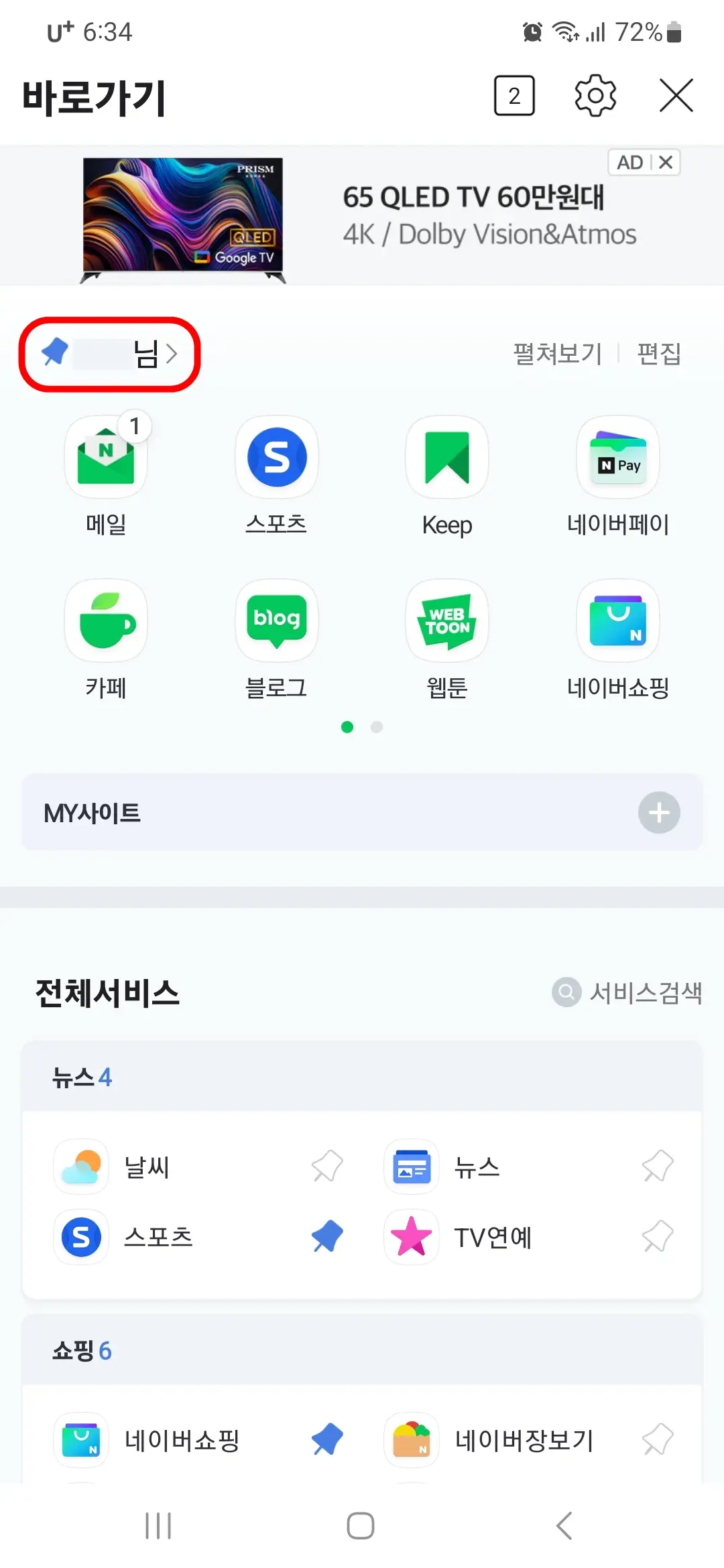Pin the 날씨 (Weather) service
The height and width of the screenshot is (1568, 724).
point(326,1166)
